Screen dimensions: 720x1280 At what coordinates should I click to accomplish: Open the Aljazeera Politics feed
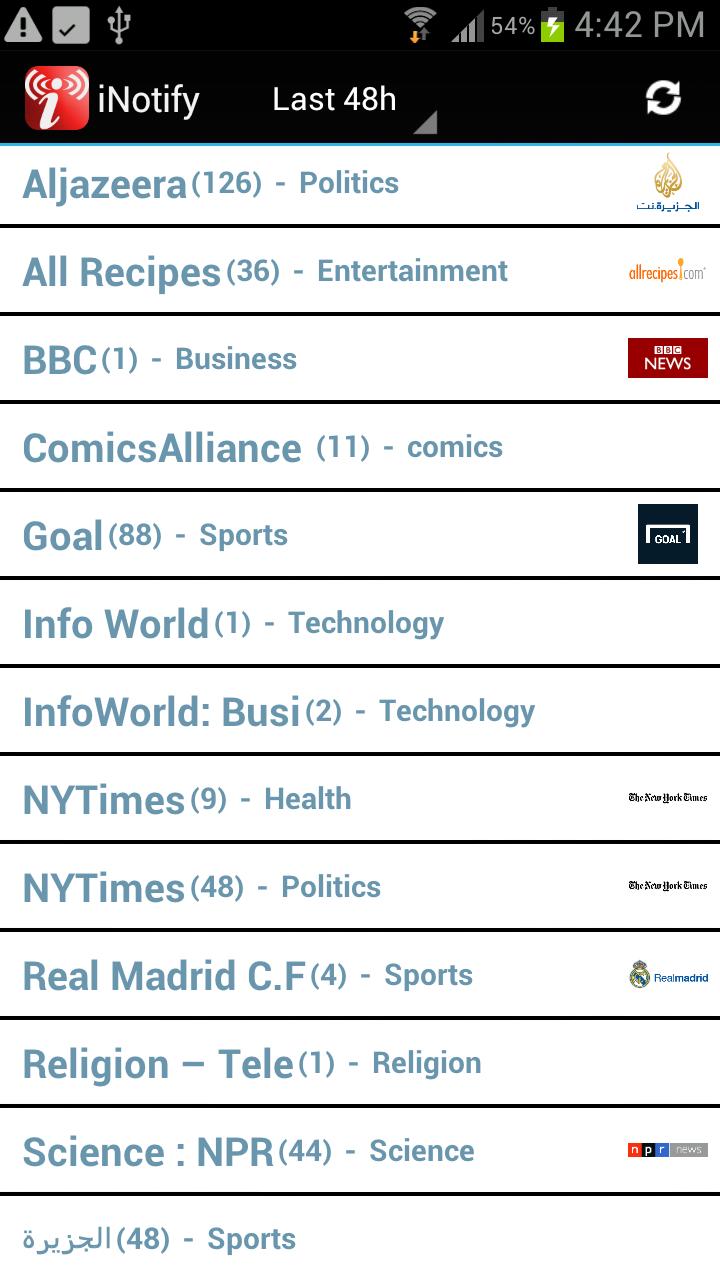(x=210, y=183)
